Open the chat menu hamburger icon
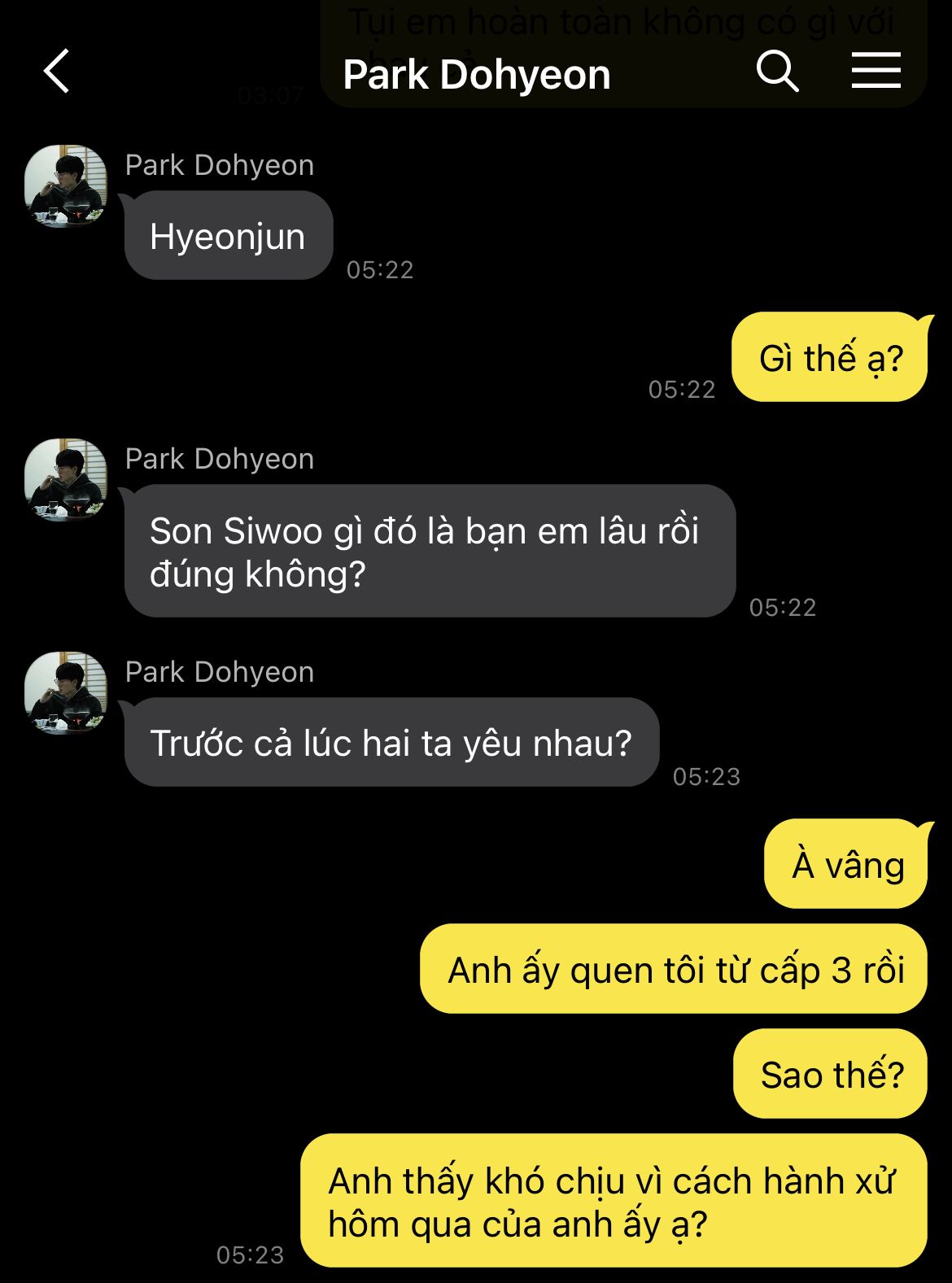Screen dimensions: 952x1283 pyautogui.click(x=876, y=71)
